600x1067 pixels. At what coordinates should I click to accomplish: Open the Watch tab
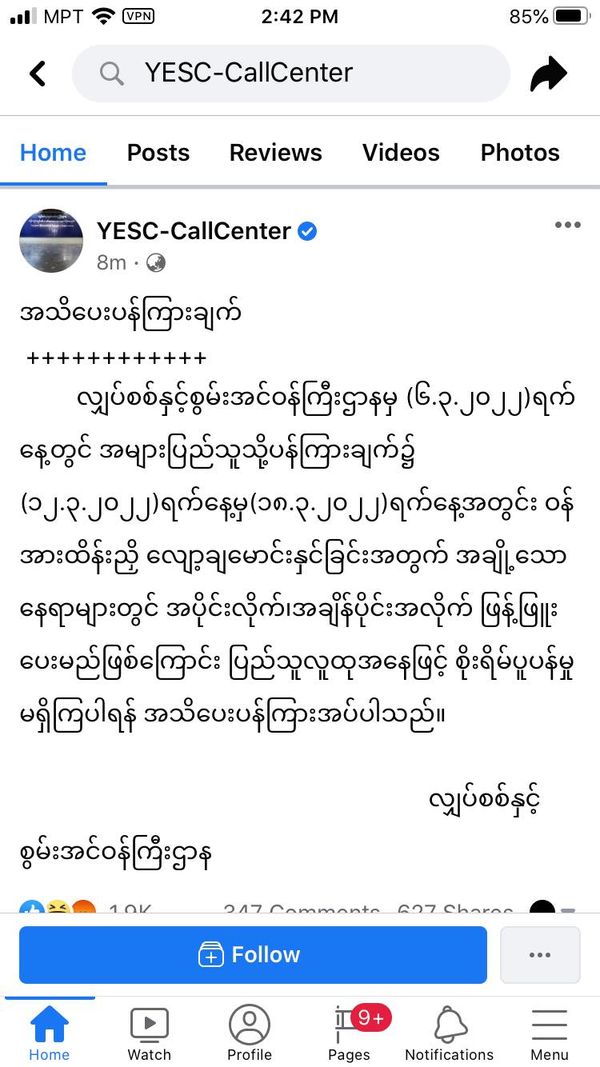pyautogui.click(x=149, y=1033)
